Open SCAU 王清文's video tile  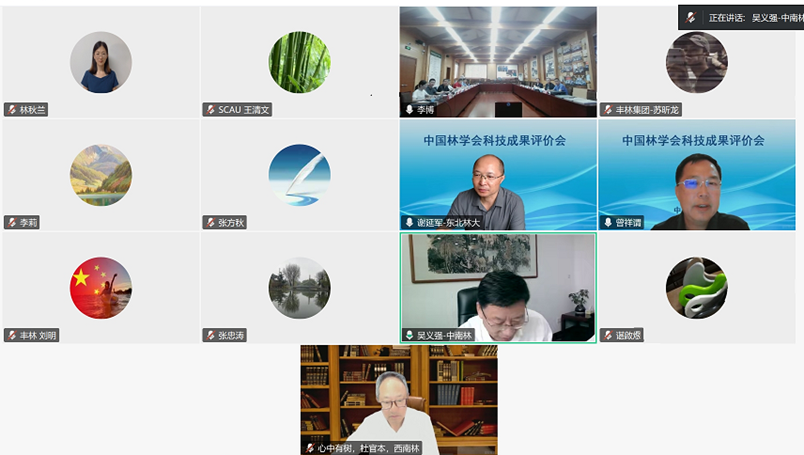click(299, 62)
